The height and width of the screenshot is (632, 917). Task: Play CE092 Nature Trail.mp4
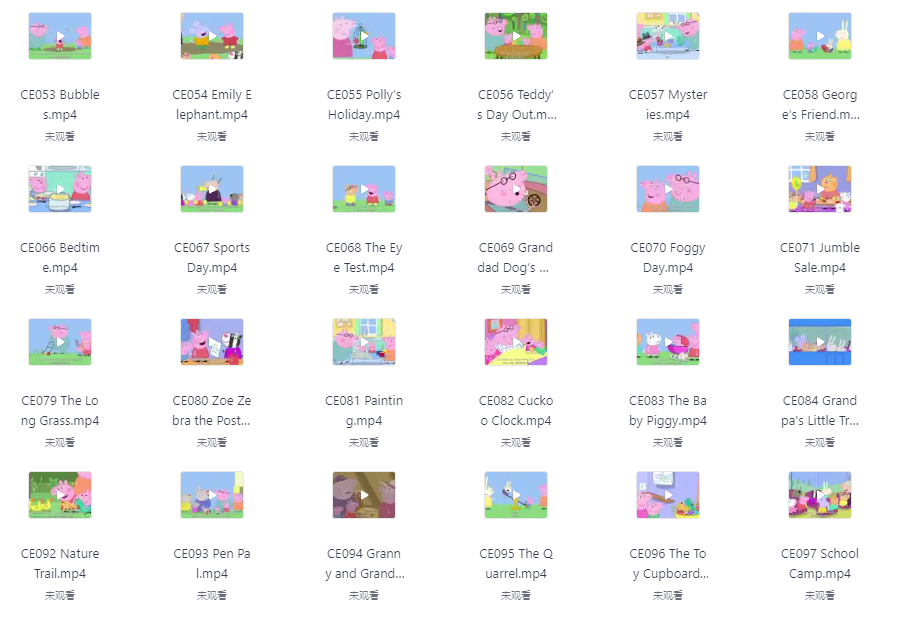click(x=60, y=495)
